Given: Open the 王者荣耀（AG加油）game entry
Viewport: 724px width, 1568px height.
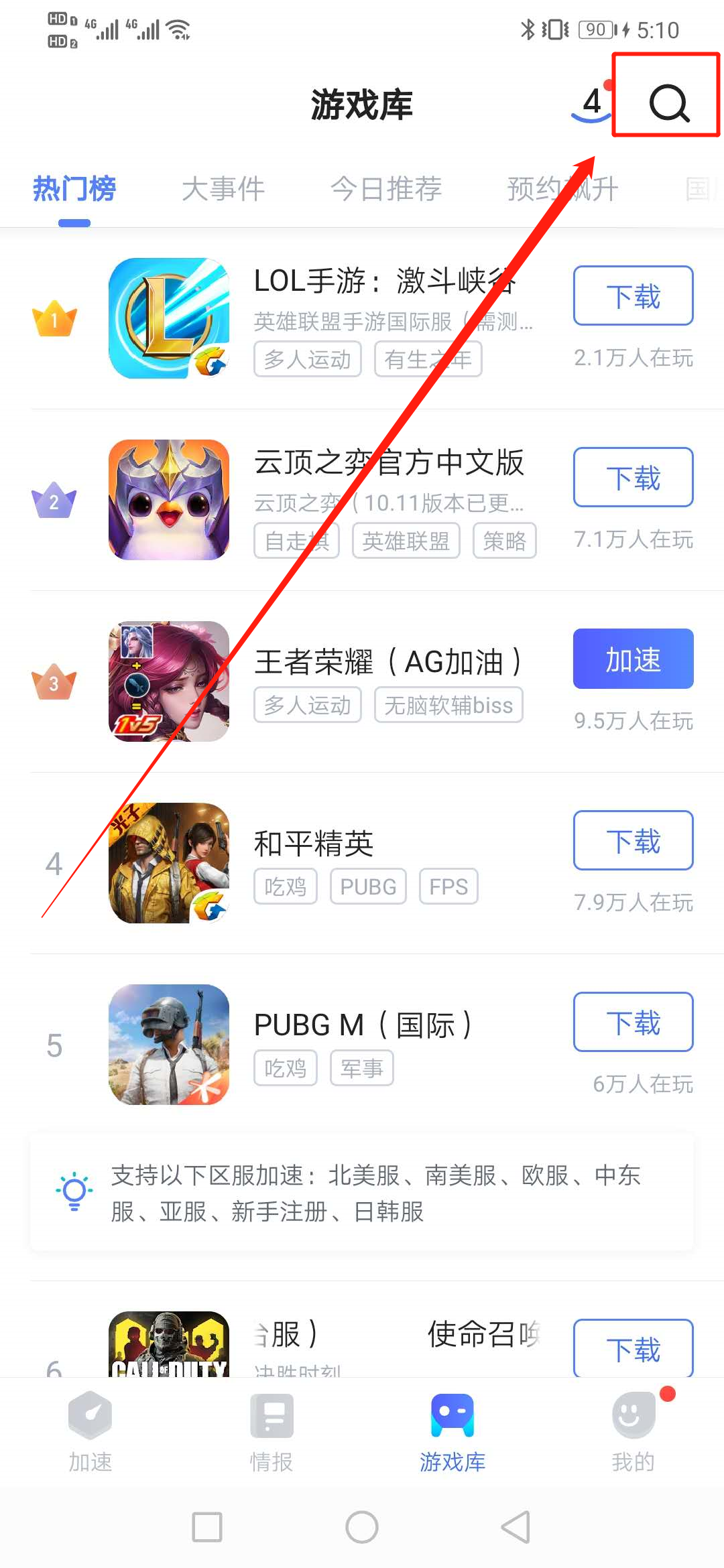Looking at the screenshot, I should [387, 662].
